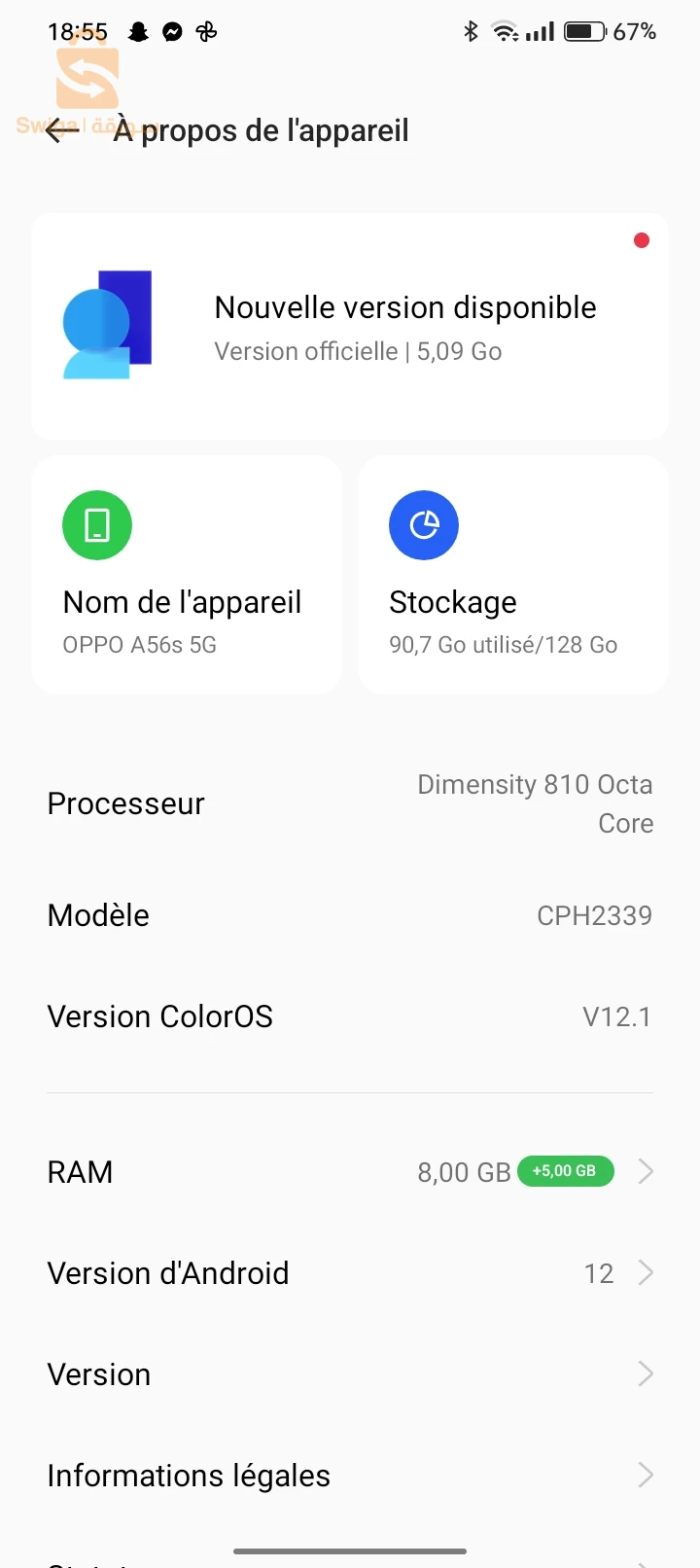The height and width of the screenshot is (1568, 700).
Task: Tap the navigation handle at screen bottom
Action: pyautogui.click(x=350, y=1551)
